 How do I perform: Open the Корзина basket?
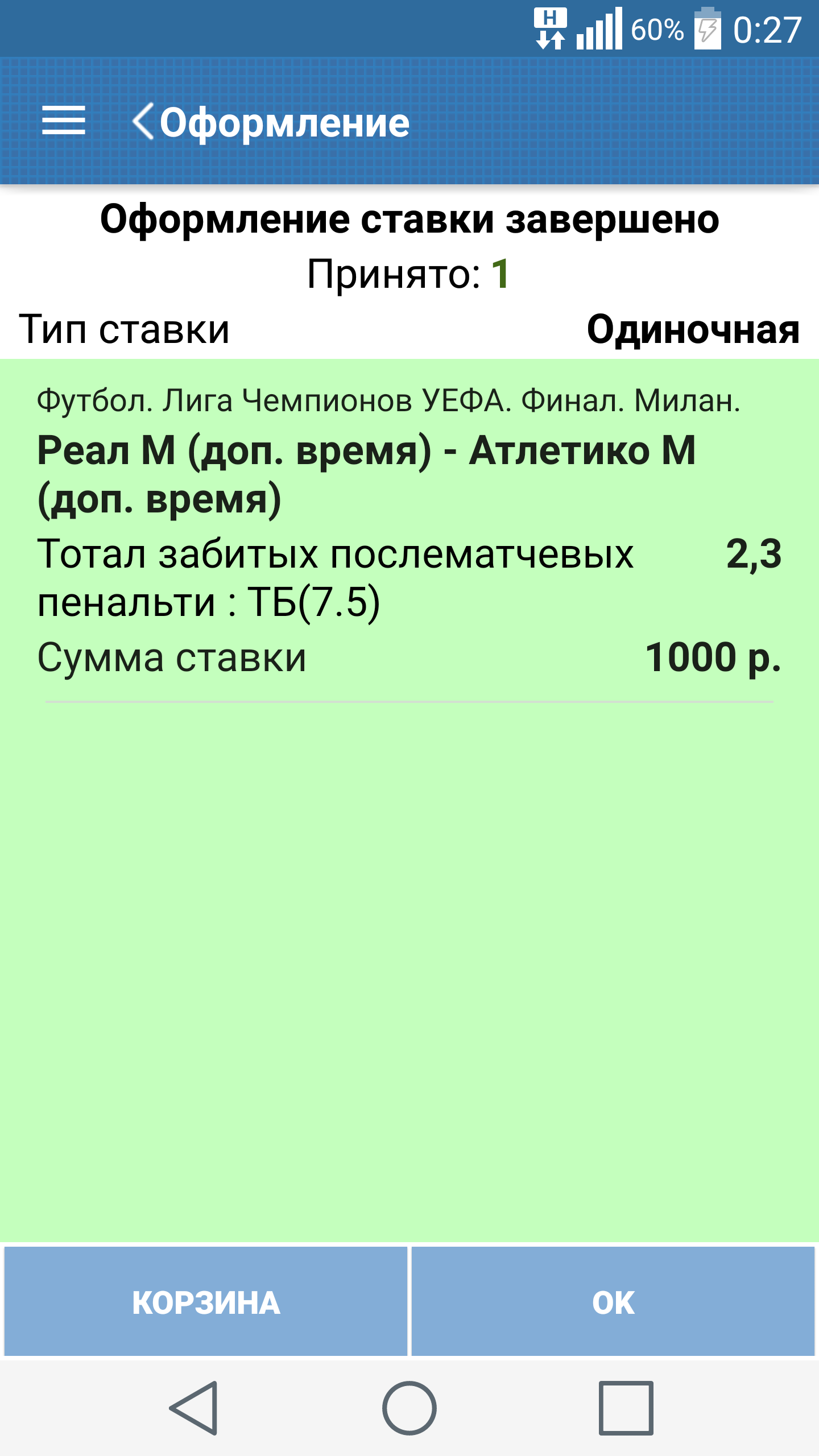click(x=206, y=1302)
